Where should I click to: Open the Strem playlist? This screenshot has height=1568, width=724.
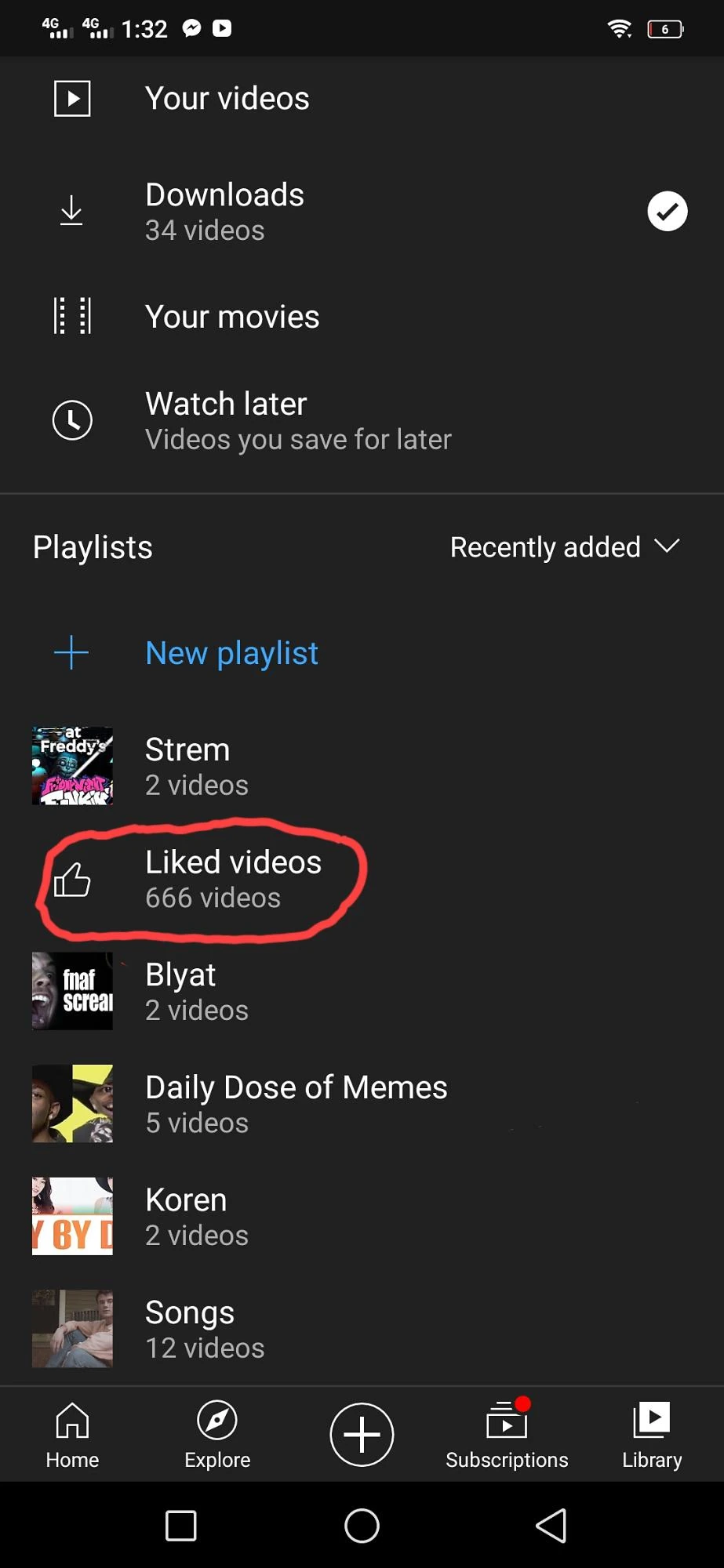(188, 766)
